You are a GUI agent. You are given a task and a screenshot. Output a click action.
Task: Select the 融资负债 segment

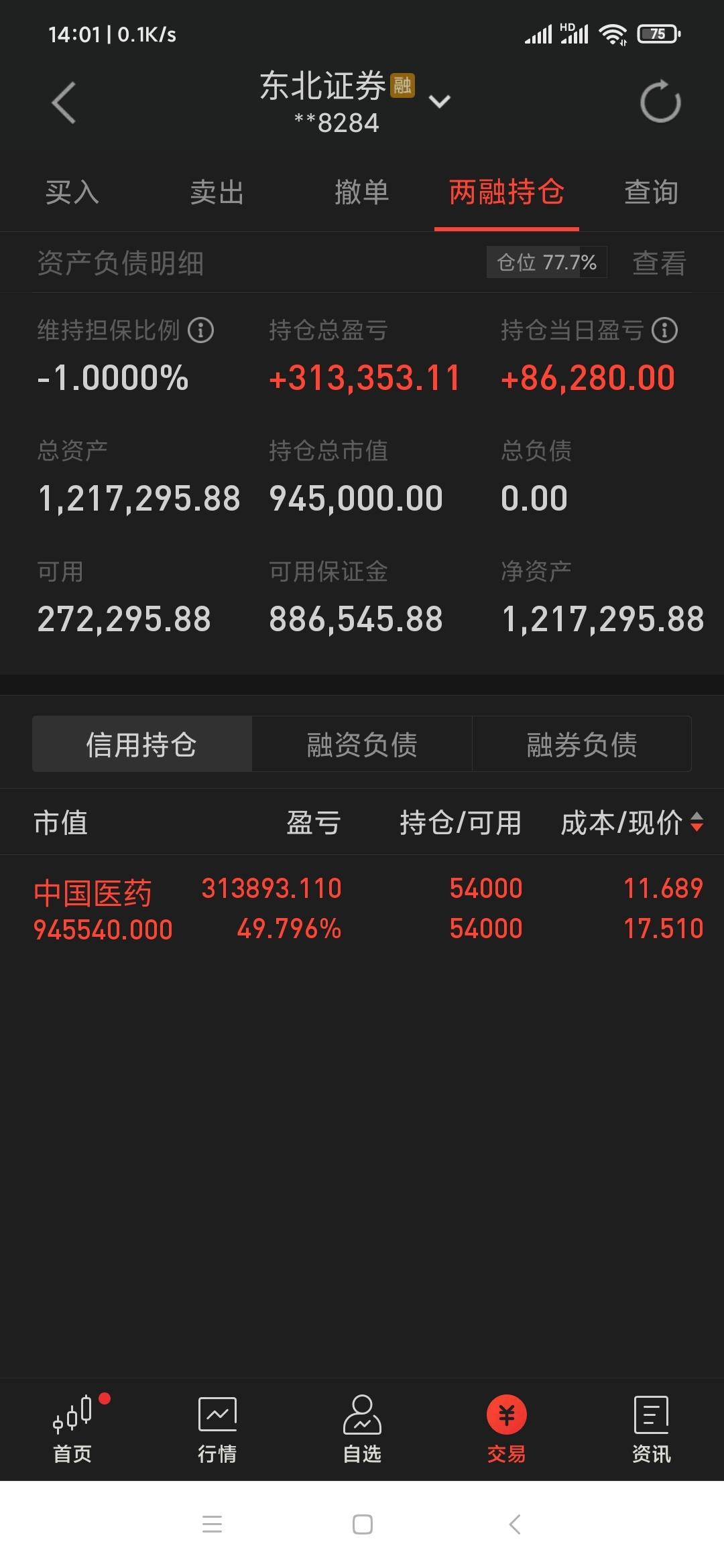tap(362, 744)
